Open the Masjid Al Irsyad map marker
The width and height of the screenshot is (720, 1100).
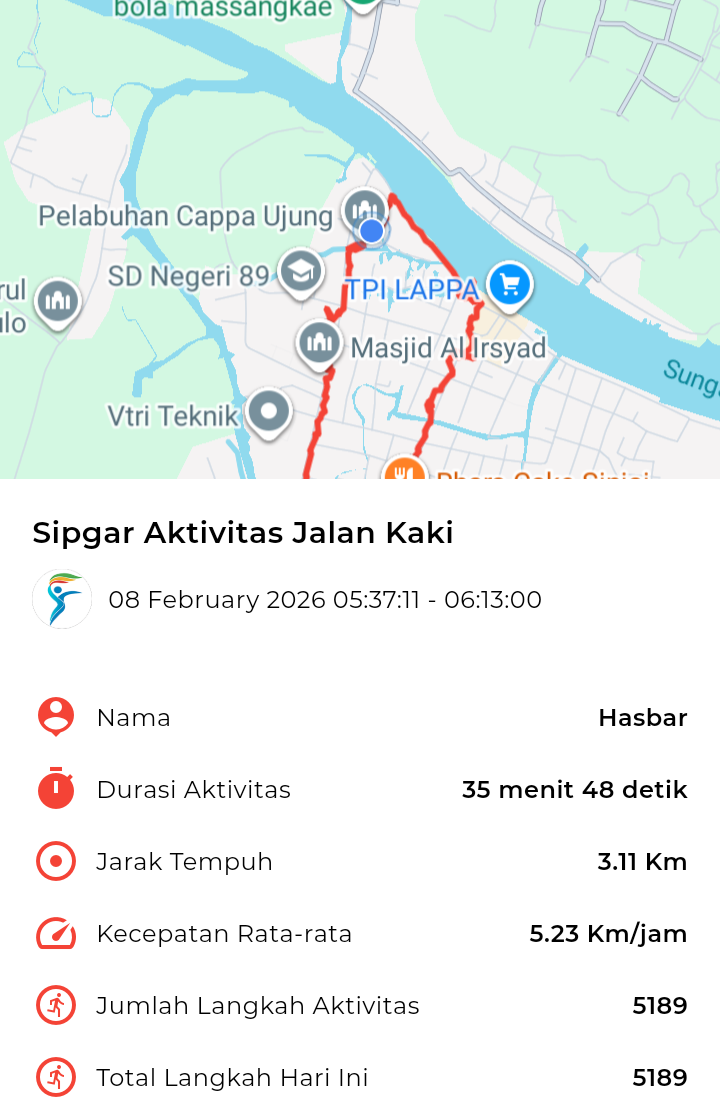click(x=319, y=344)
